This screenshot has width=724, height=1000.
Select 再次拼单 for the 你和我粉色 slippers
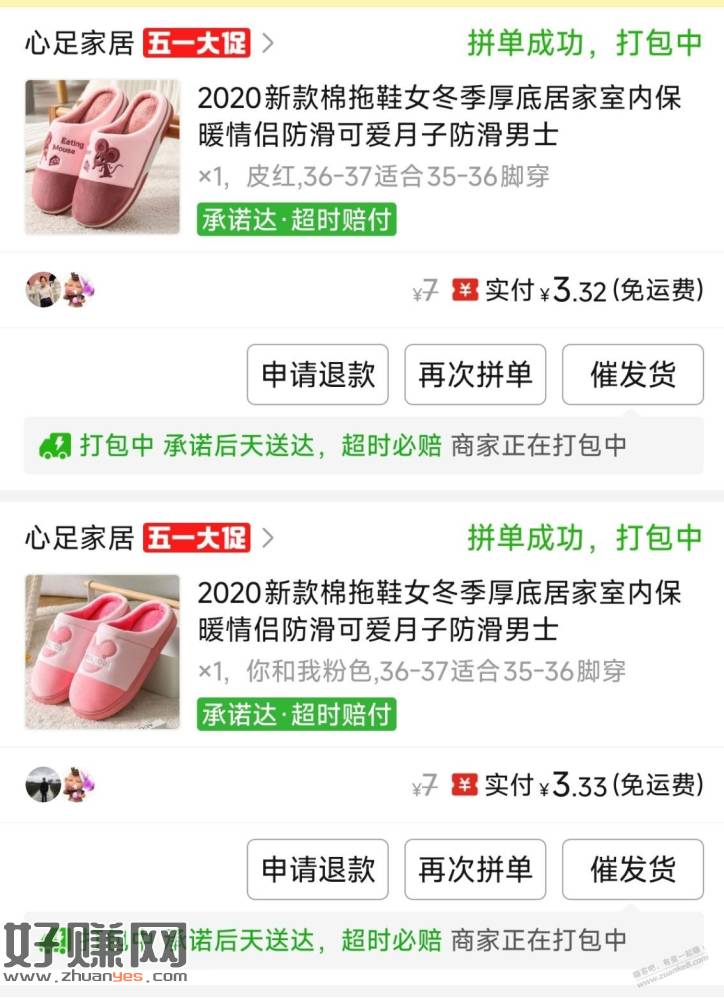tap(475, 869)
